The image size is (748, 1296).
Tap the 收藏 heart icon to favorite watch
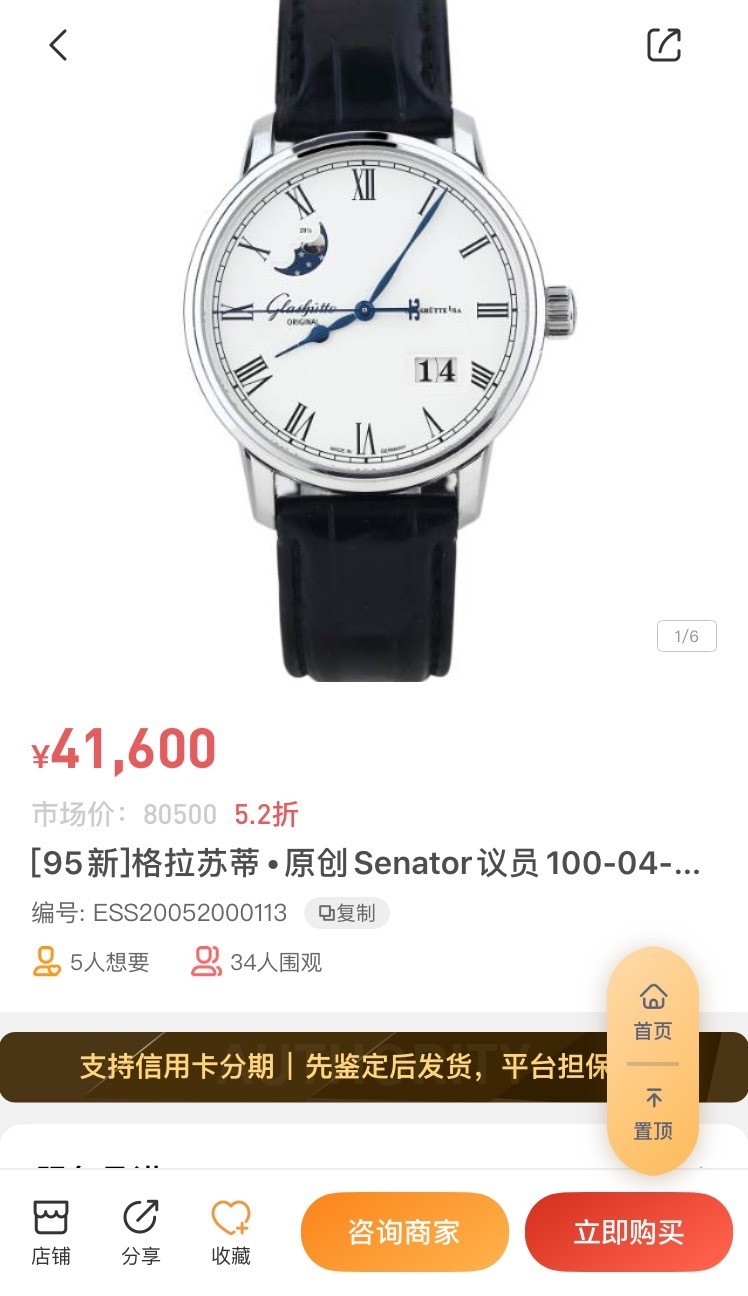(x=229, y=1231)
